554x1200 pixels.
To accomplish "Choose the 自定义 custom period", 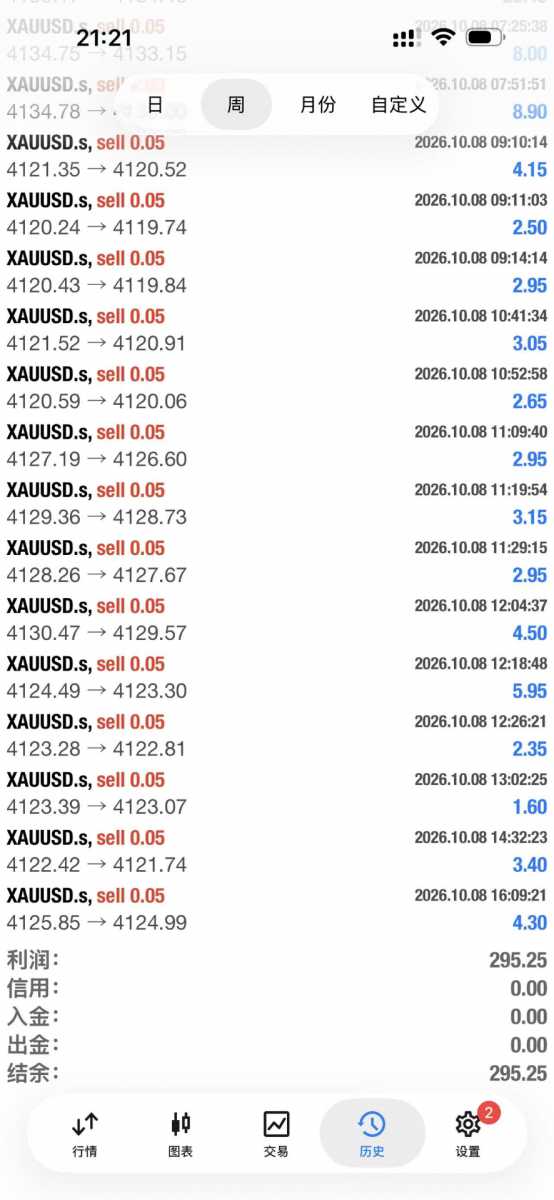I will (399, 104).
